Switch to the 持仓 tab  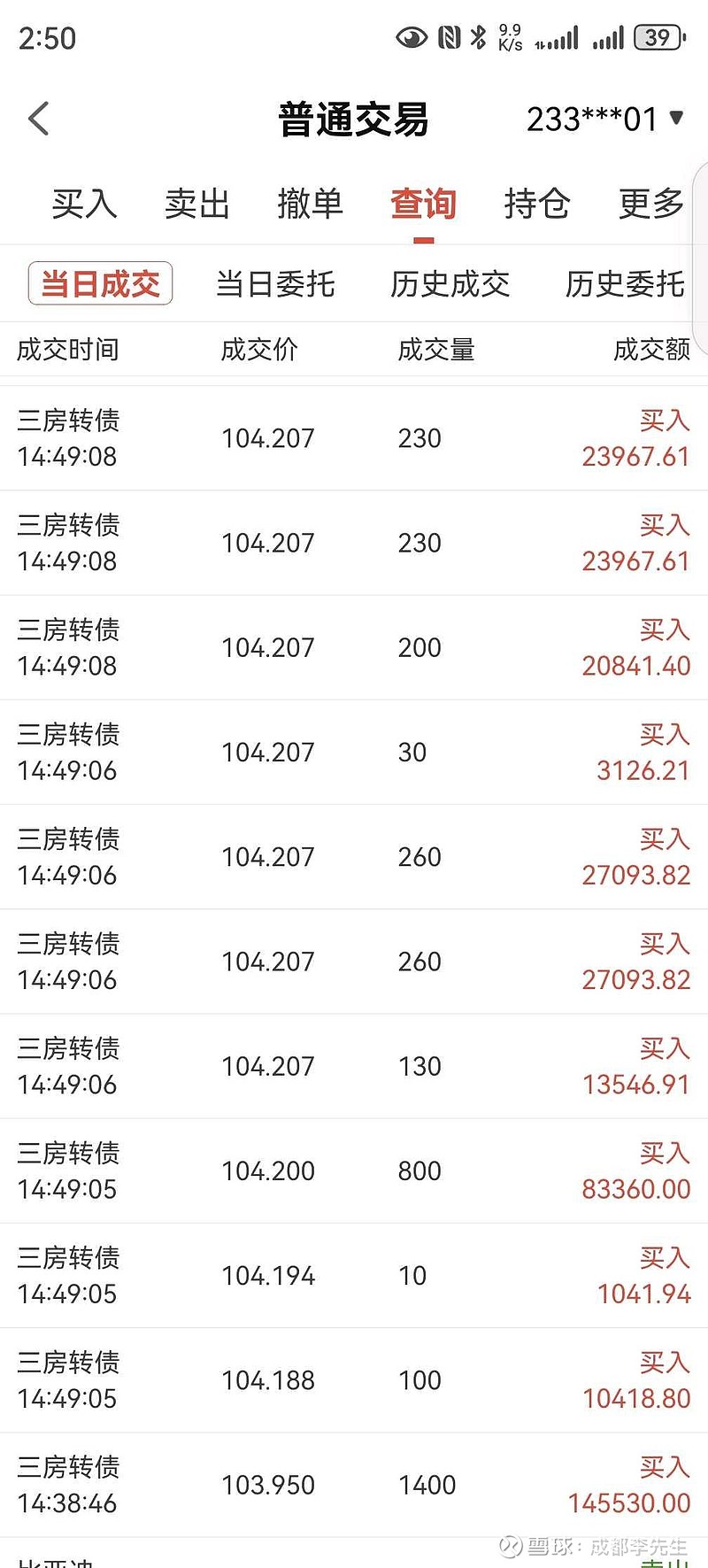536,204
